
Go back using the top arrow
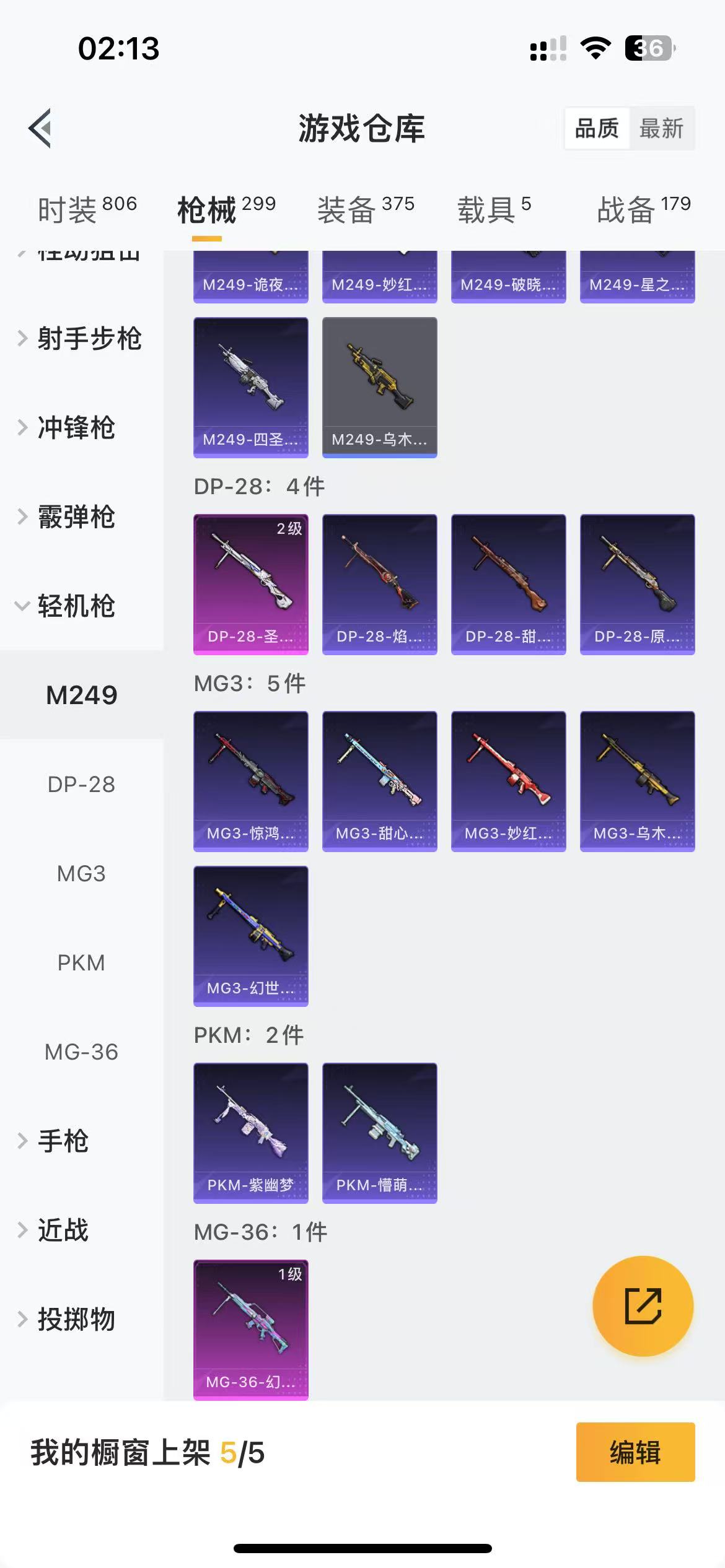(x=40, y=128)
